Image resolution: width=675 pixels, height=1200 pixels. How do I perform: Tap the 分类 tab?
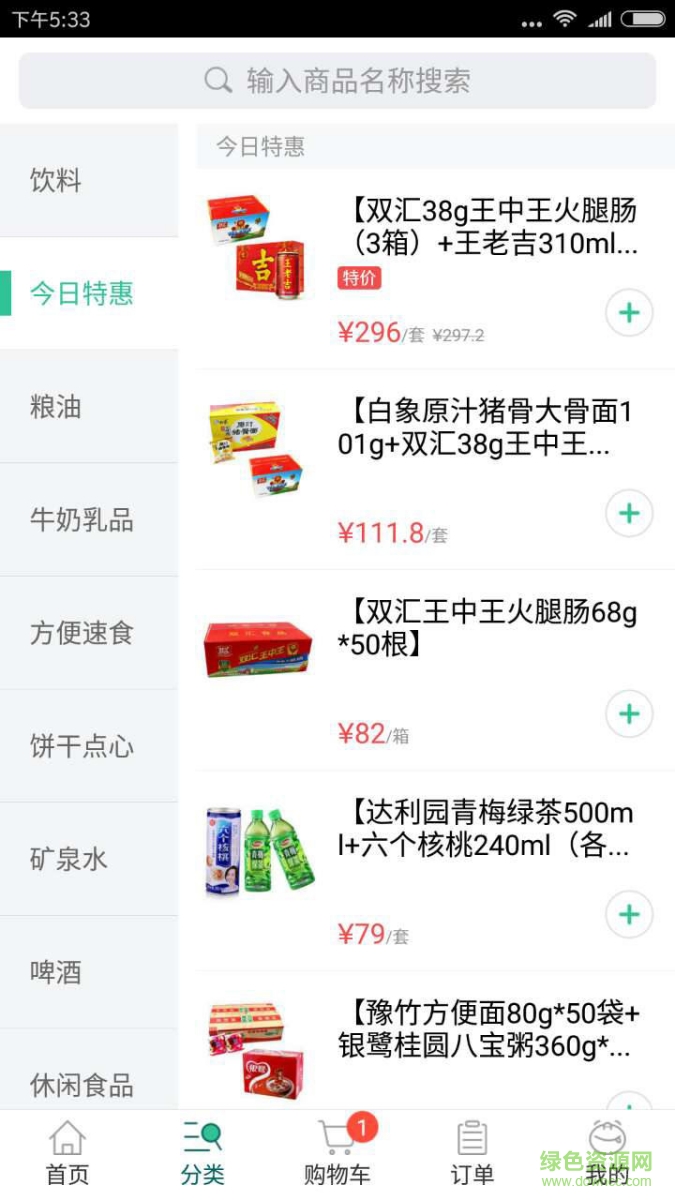pyautogui.click(x=202, y=1154)
